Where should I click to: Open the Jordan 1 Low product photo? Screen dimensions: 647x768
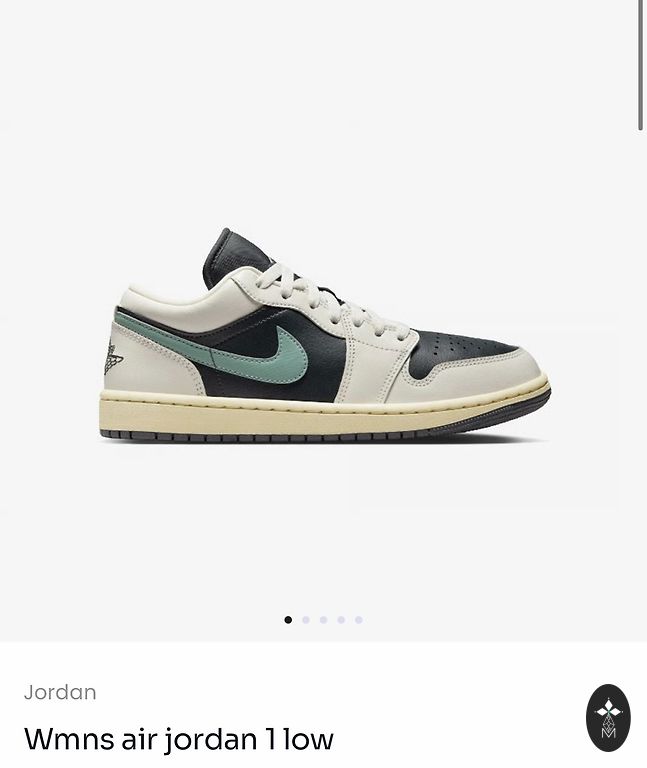(x=325, y=338)
